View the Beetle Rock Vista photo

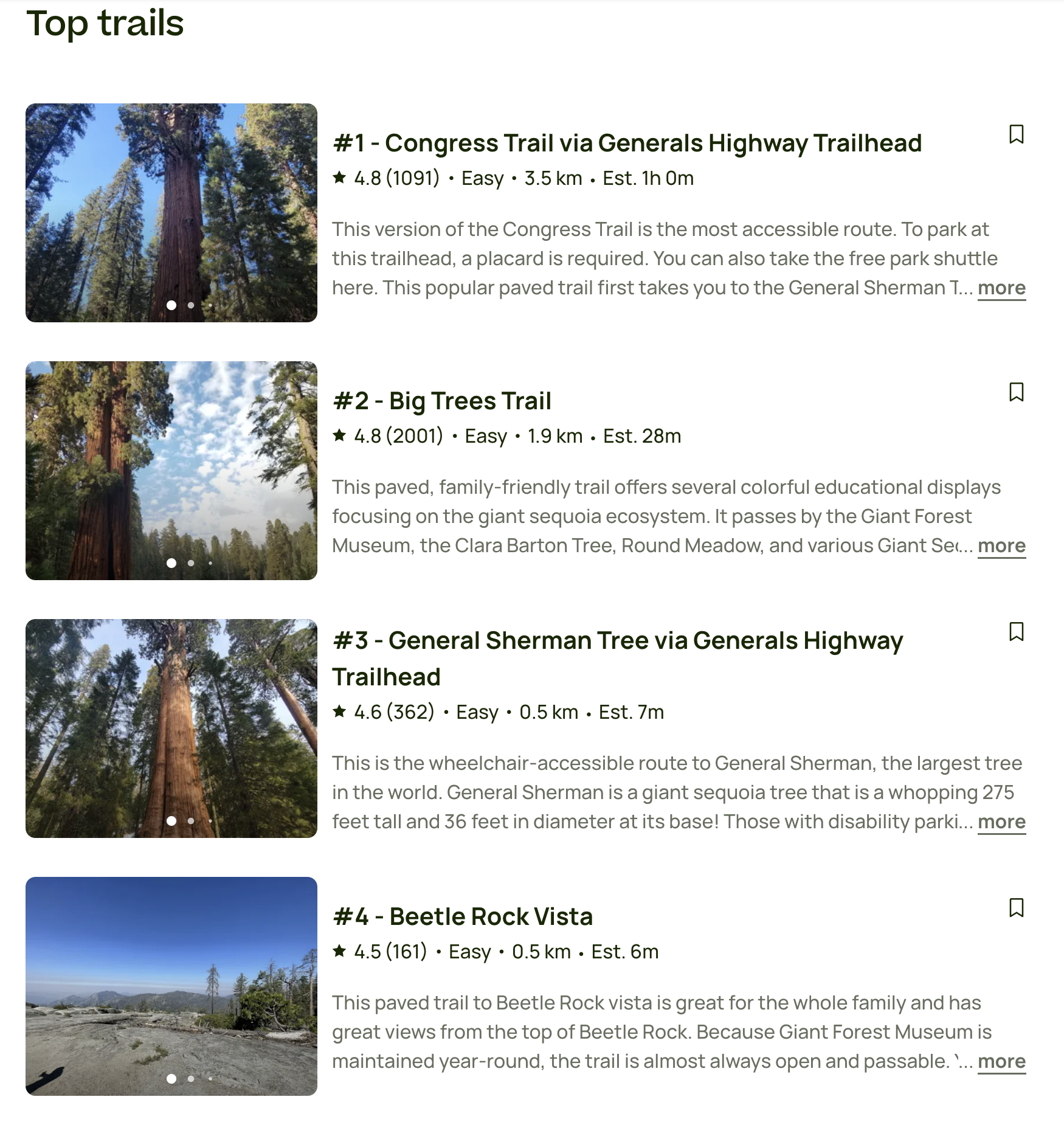point(171,986)
